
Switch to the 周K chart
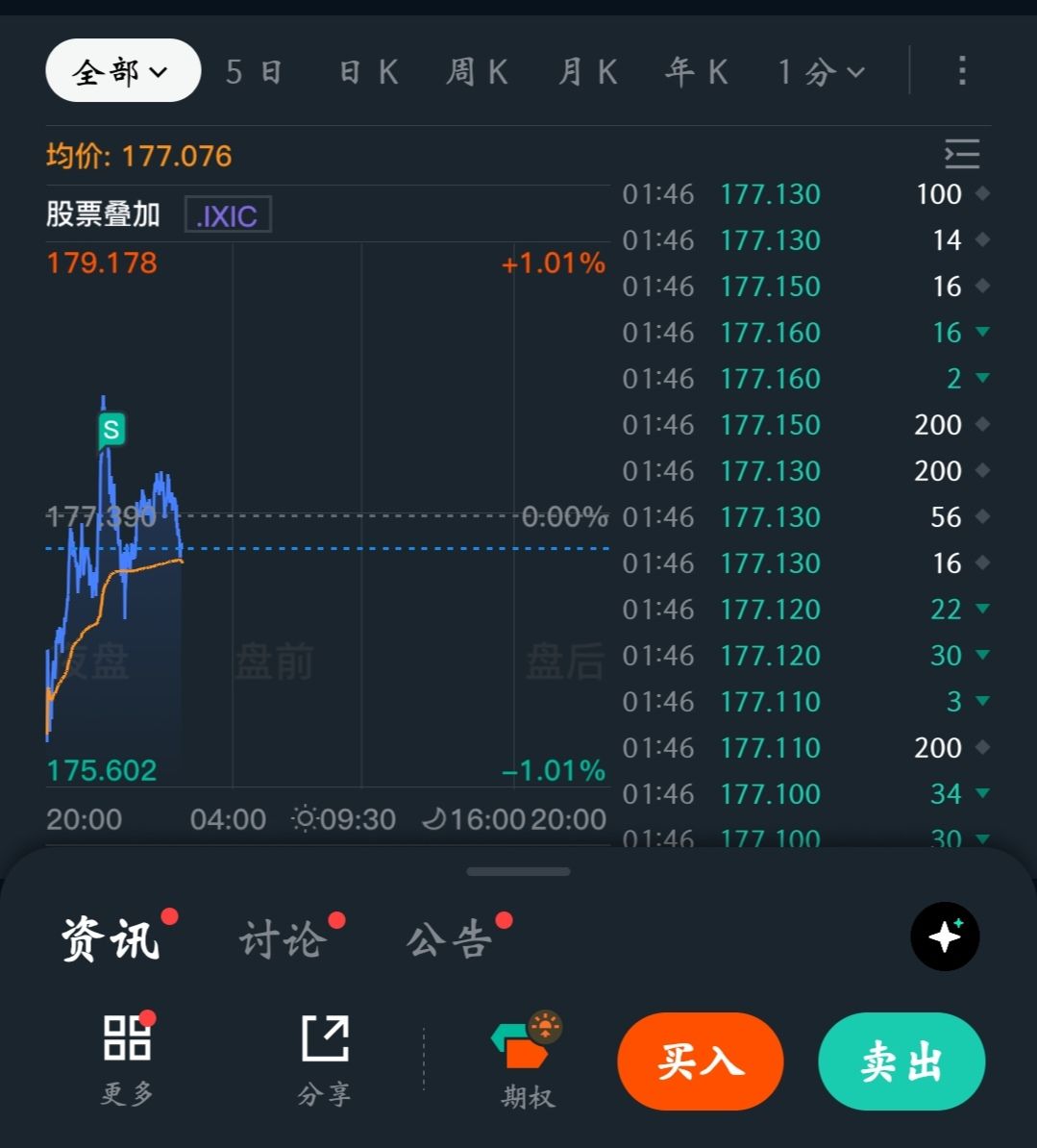click(478, 72)
